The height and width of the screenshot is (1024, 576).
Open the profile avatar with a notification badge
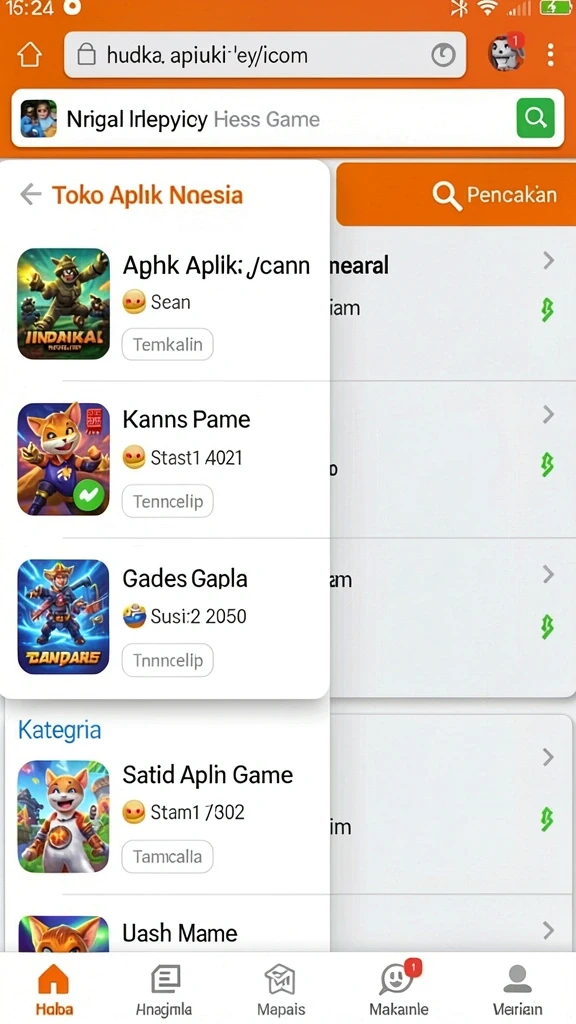click(506, 52)
